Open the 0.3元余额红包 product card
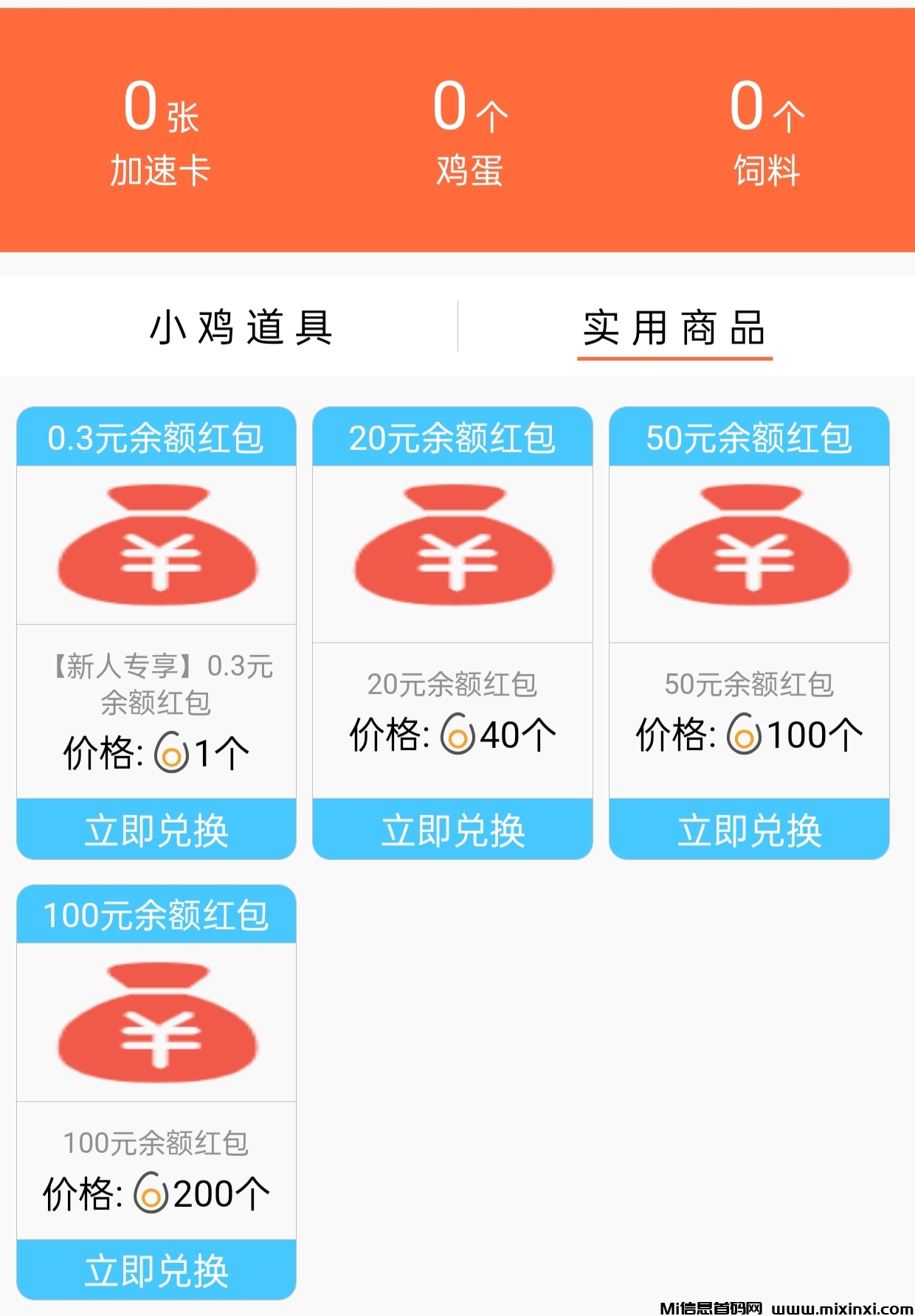This screenshot has width=915, height=1316. (156, 546)
